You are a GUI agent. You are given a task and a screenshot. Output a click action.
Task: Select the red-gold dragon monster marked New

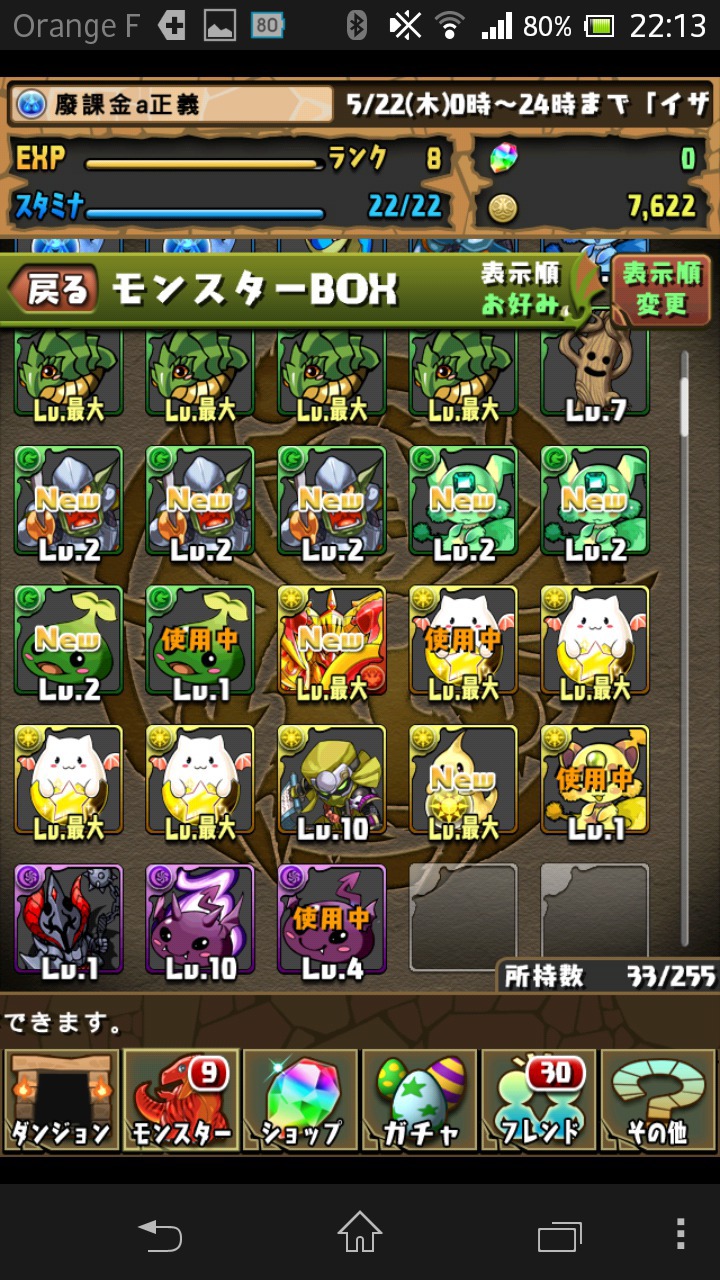pos(332,641)
